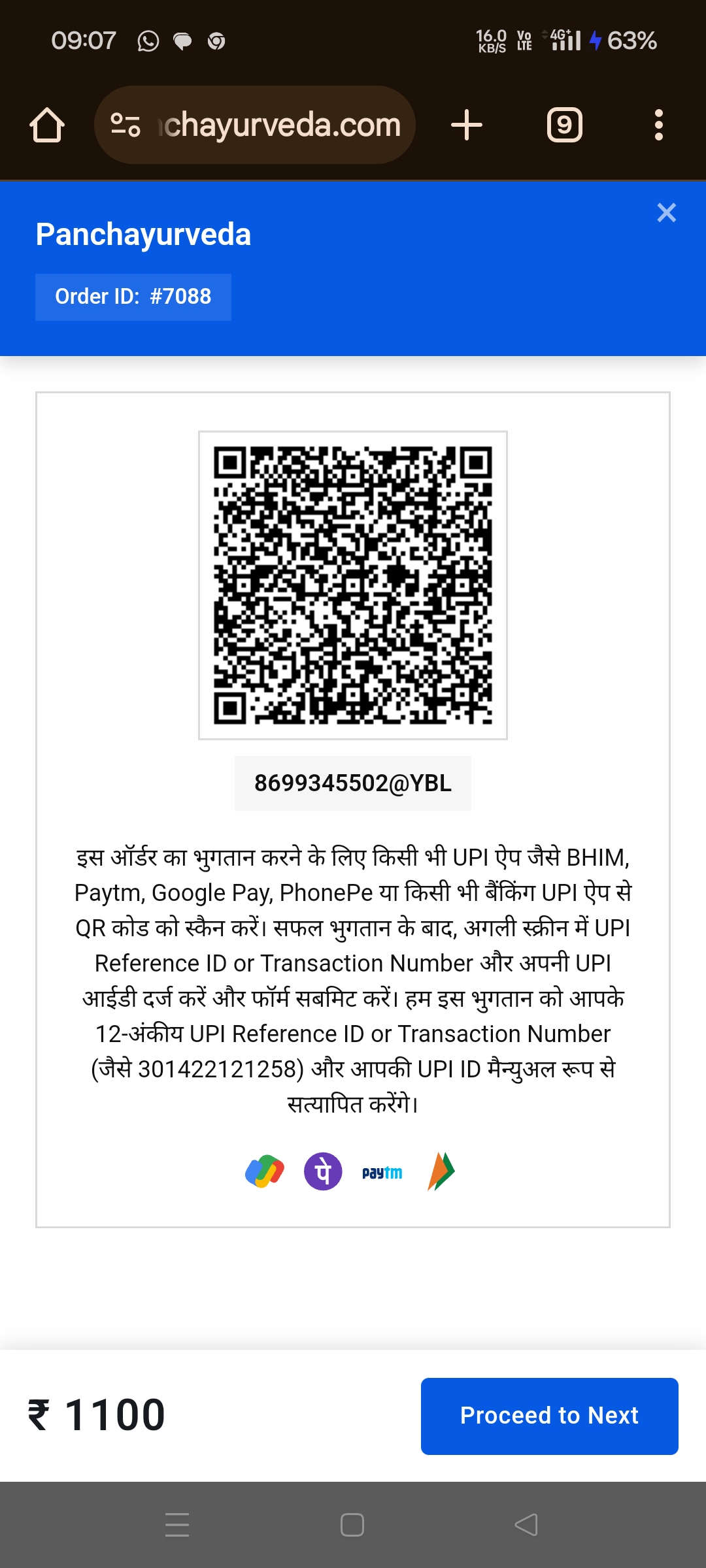The image size is (706, 1568).
Task: Open the tab switcher showing 9 tabs
Action: coord(565,125)
